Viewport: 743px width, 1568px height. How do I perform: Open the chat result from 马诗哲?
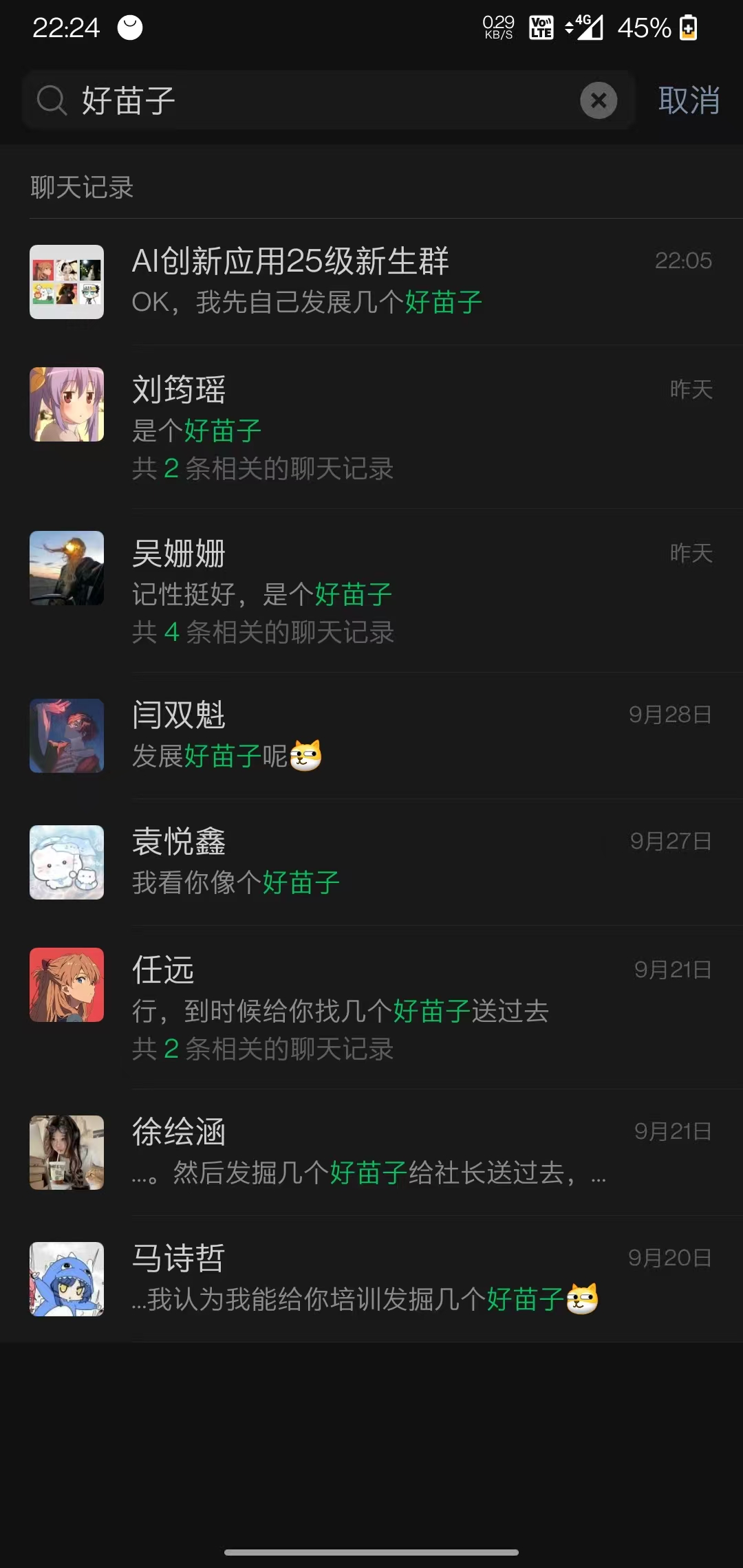[x=371, y=1279]
